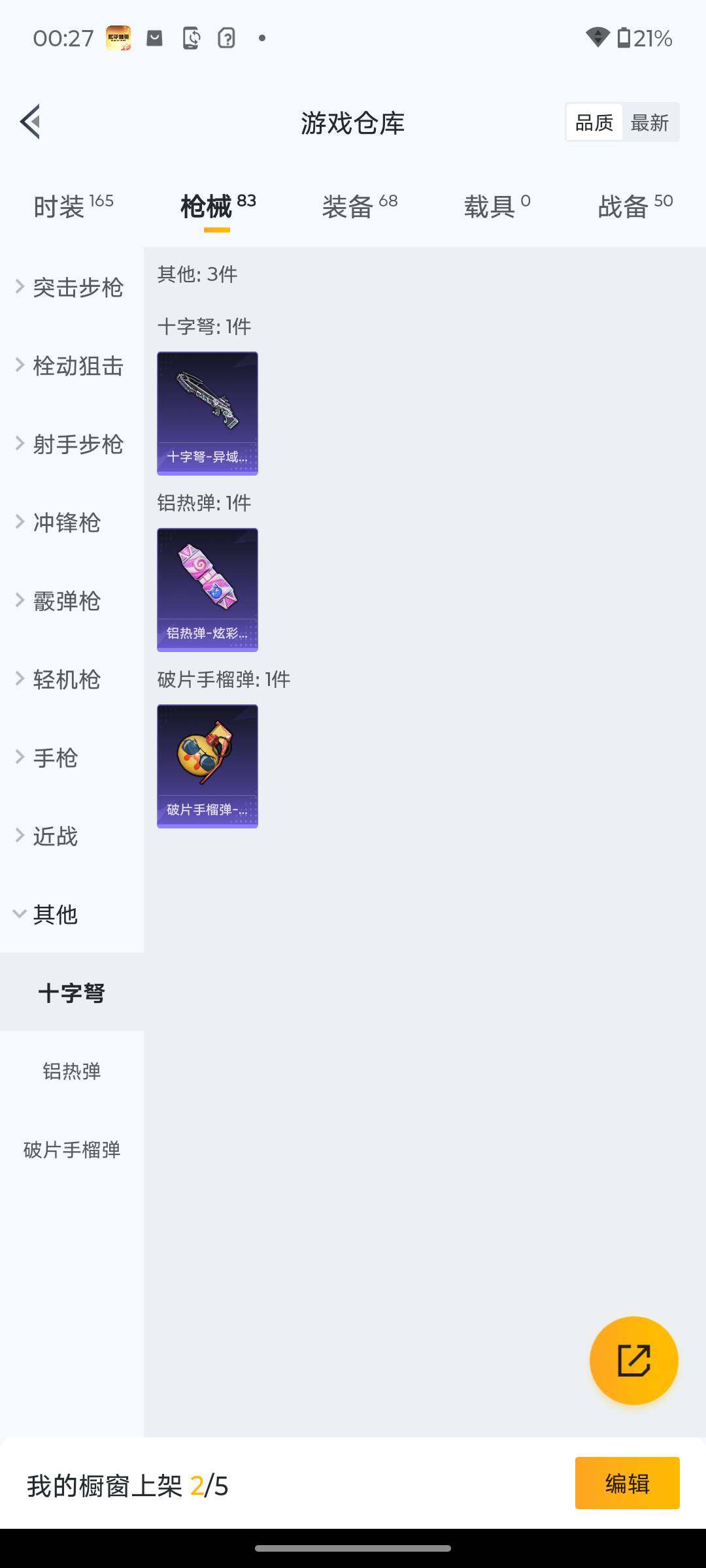Open the 铝热弹-炫彩 item card

pyautogui.click(x=207, y=589)
